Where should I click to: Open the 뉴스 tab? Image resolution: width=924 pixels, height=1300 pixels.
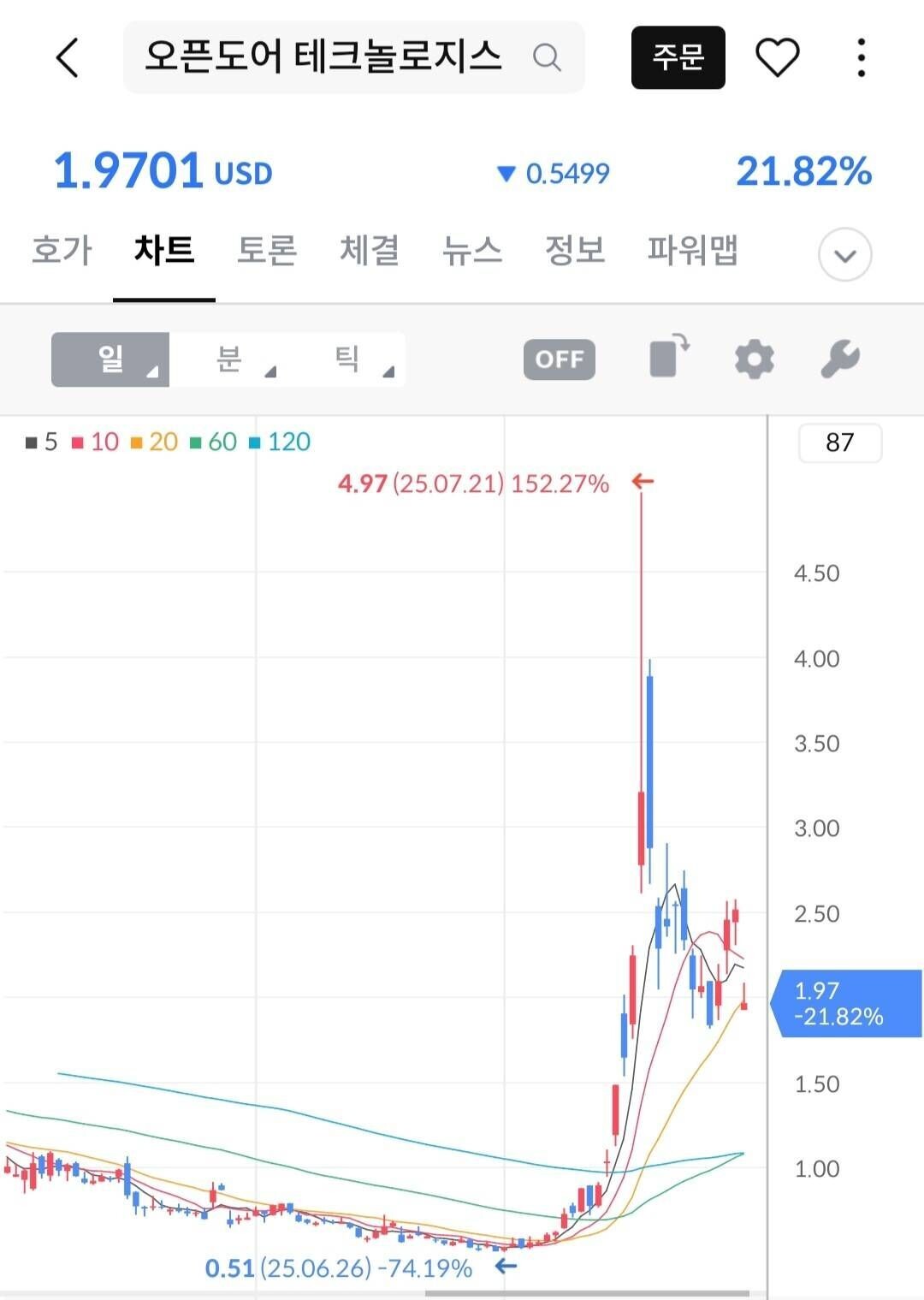tap(471, 251)
